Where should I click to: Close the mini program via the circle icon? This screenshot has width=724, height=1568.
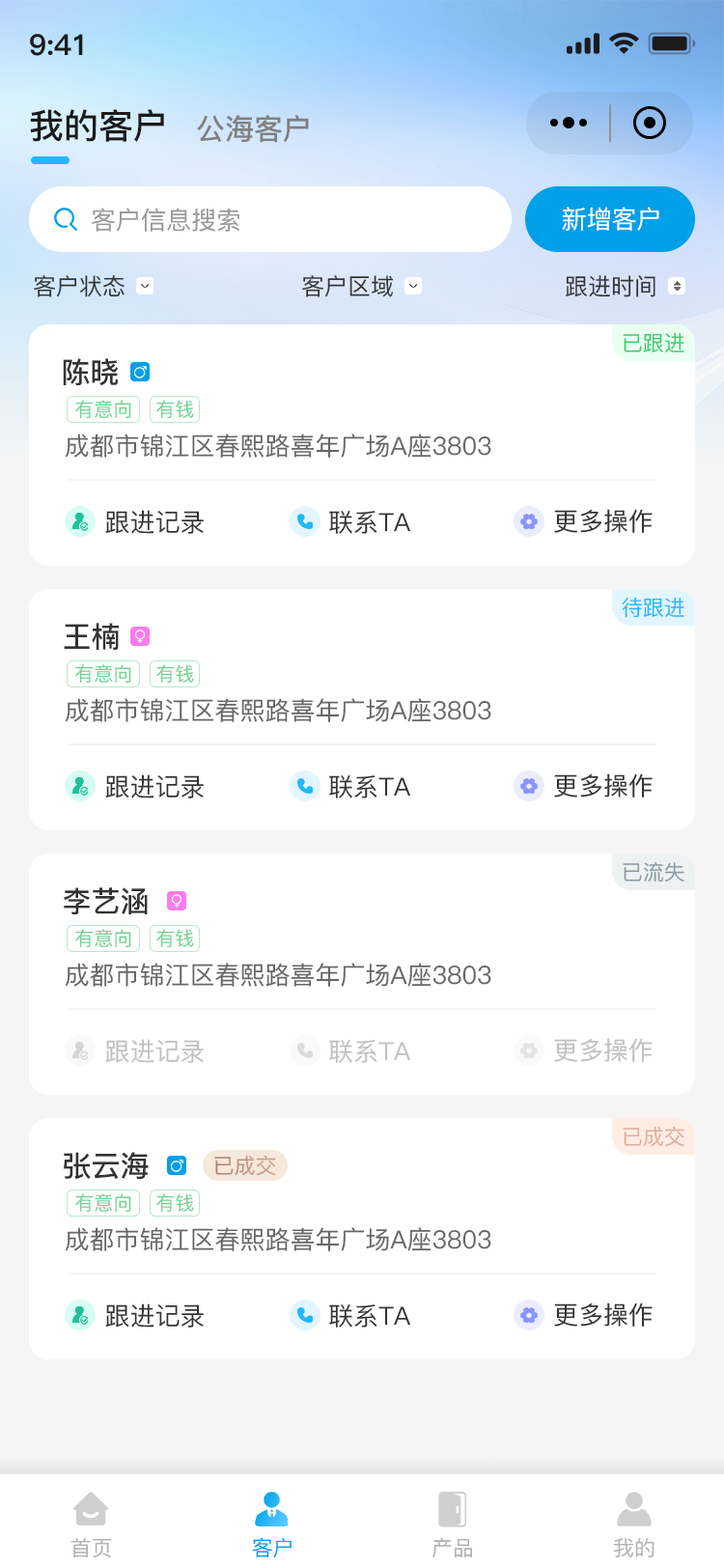point(650,123)
